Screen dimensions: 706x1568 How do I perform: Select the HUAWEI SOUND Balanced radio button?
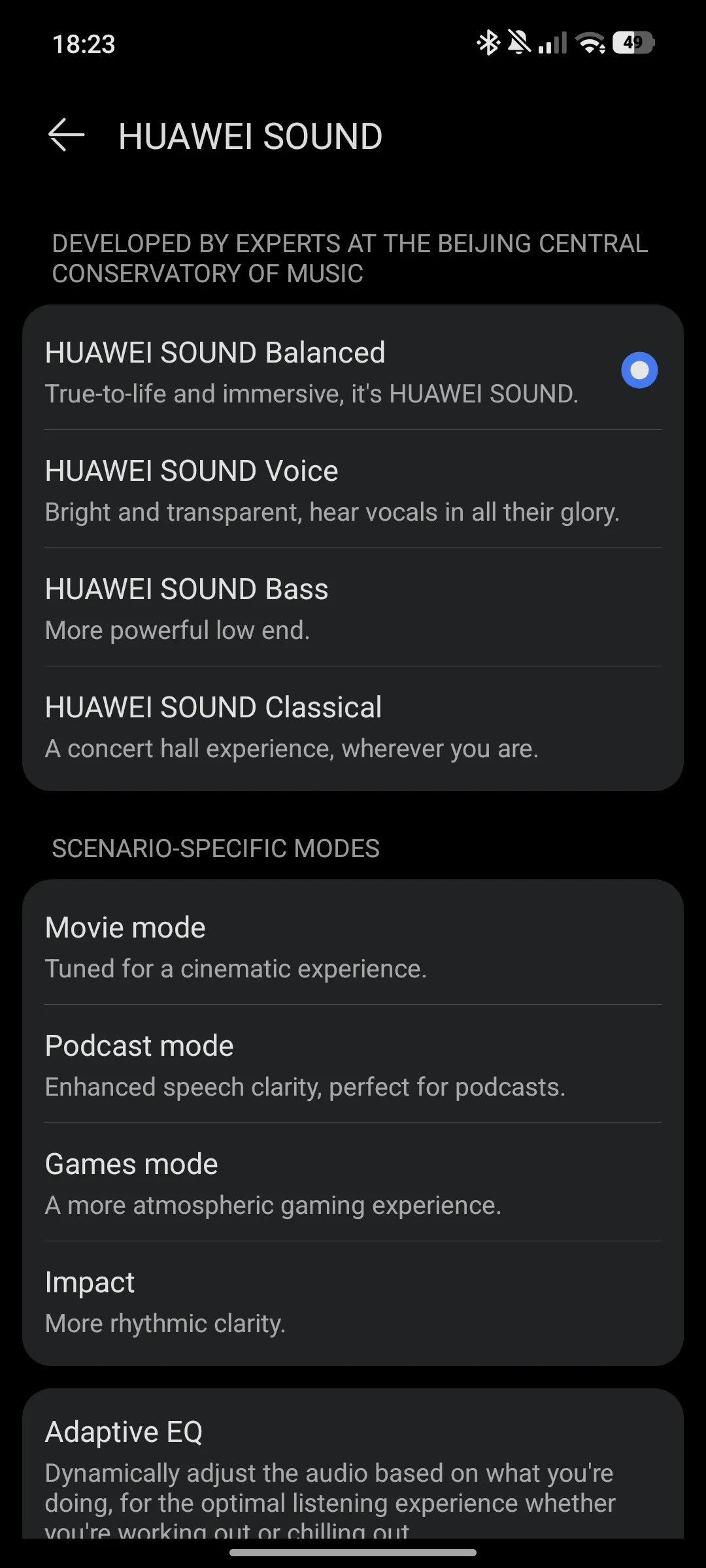639,370
